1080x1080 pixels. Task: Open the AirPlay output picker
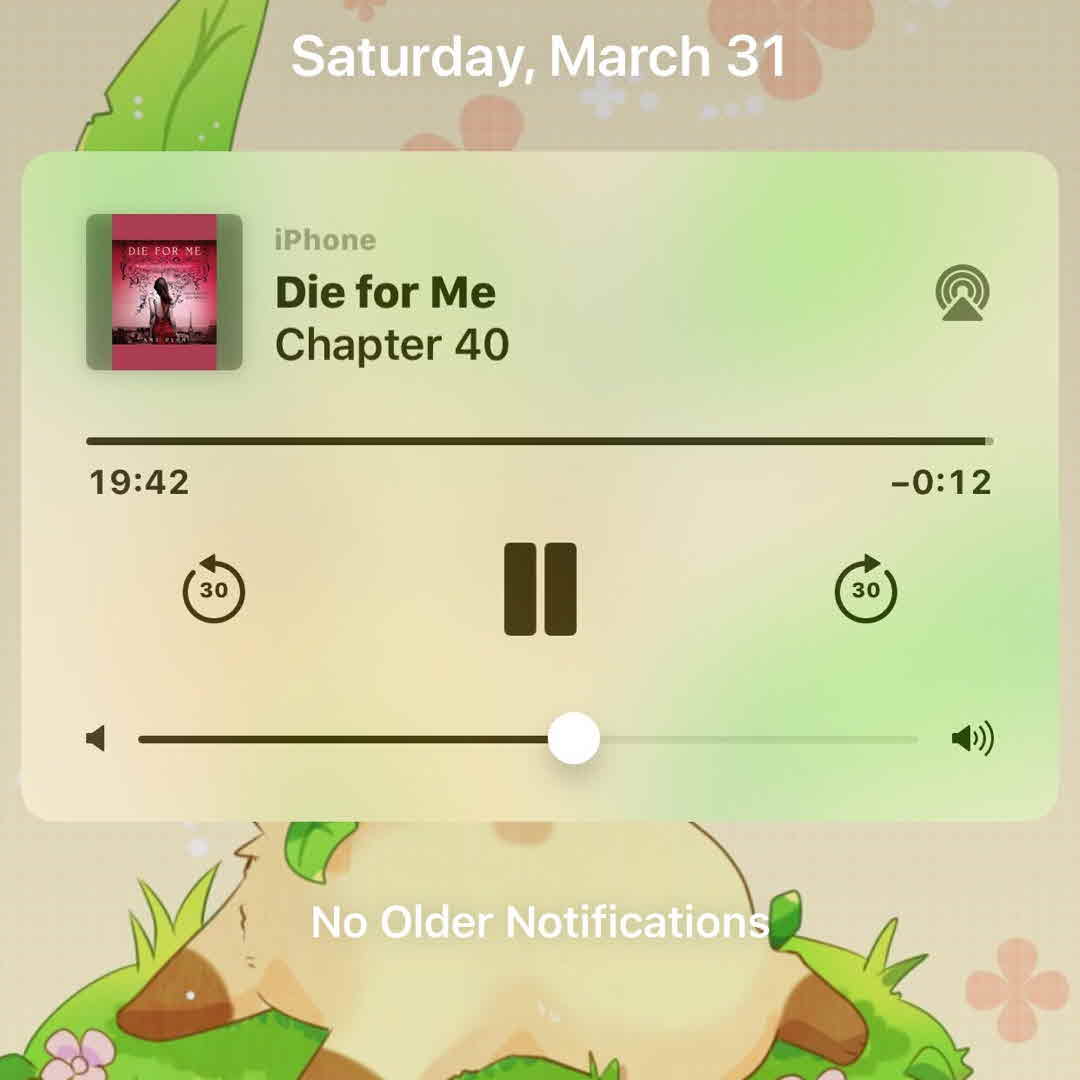tap(962, 293)
